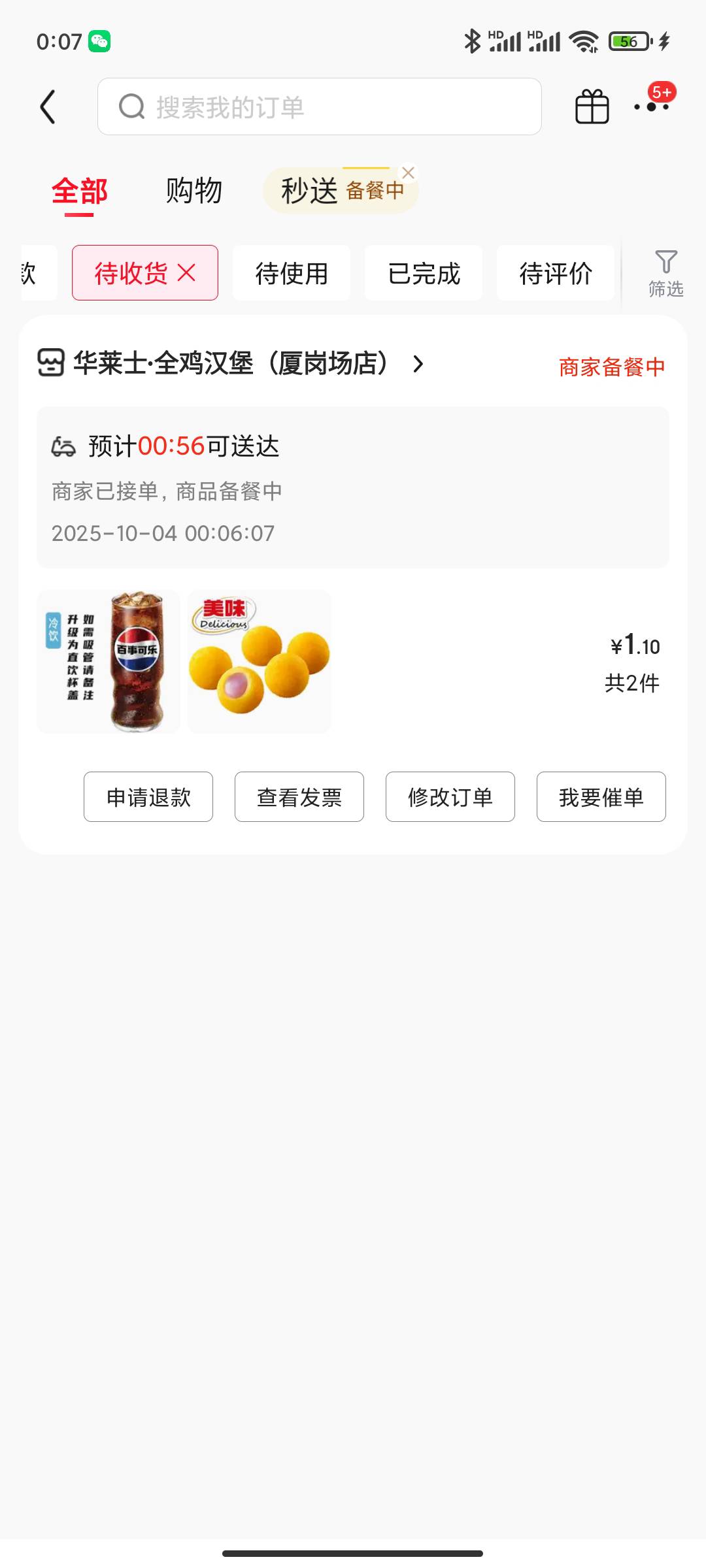Viewport: 706px width, 1568px height.
Task: Switch to the 全部 tab
Action: 79,191
